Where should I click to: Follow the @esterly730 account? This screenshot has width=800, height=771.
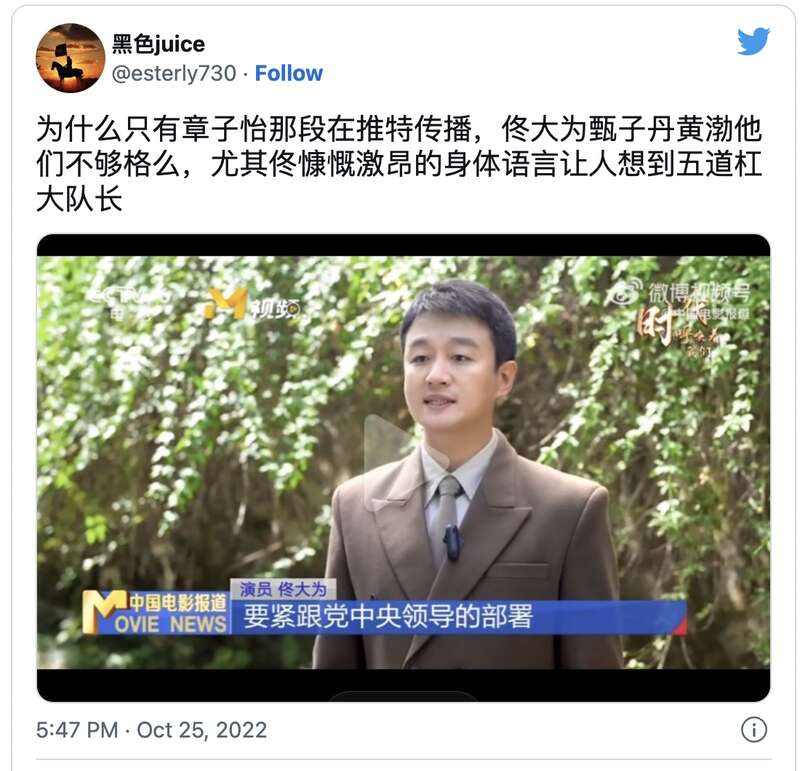coord(288,74)
